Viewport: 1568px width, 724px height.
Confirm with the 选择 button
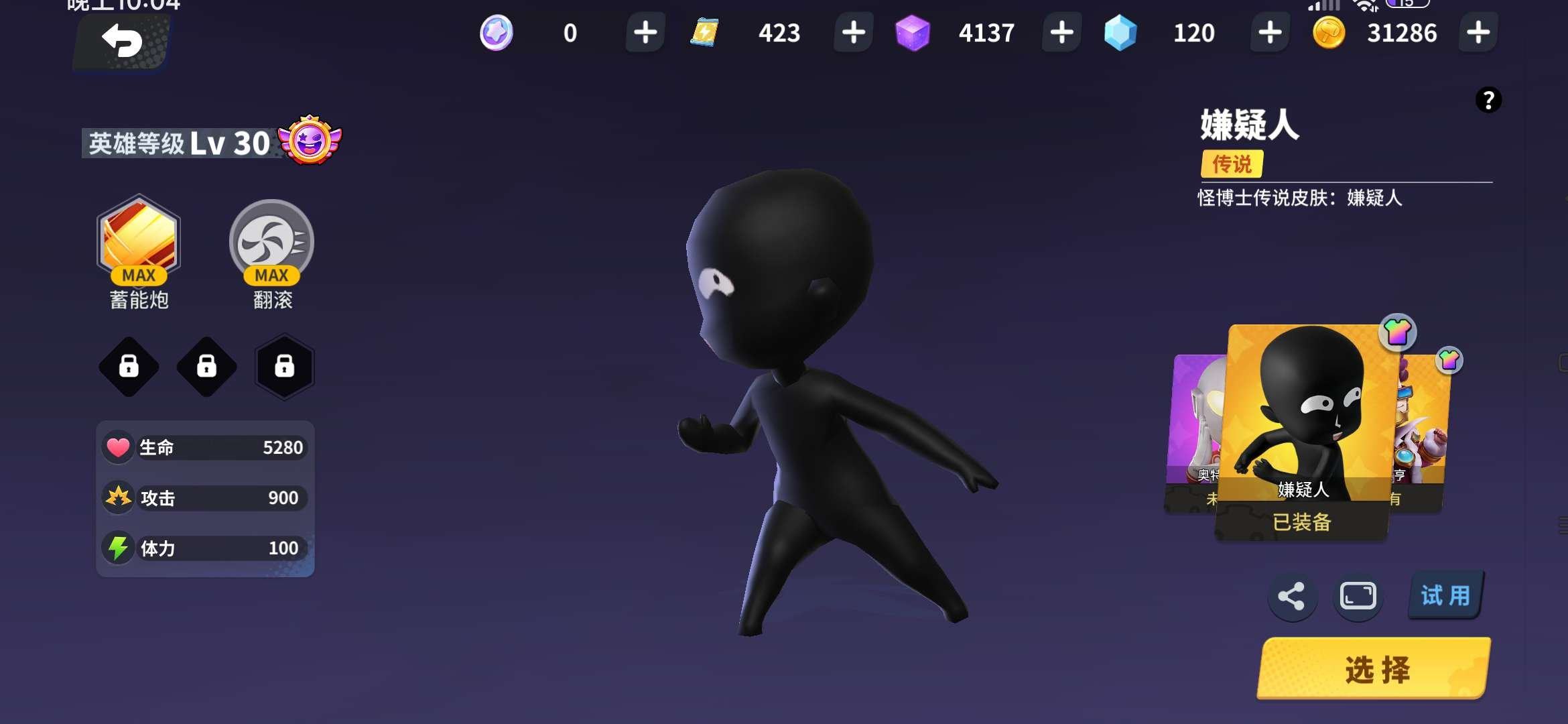click(x=1375, y=669)
